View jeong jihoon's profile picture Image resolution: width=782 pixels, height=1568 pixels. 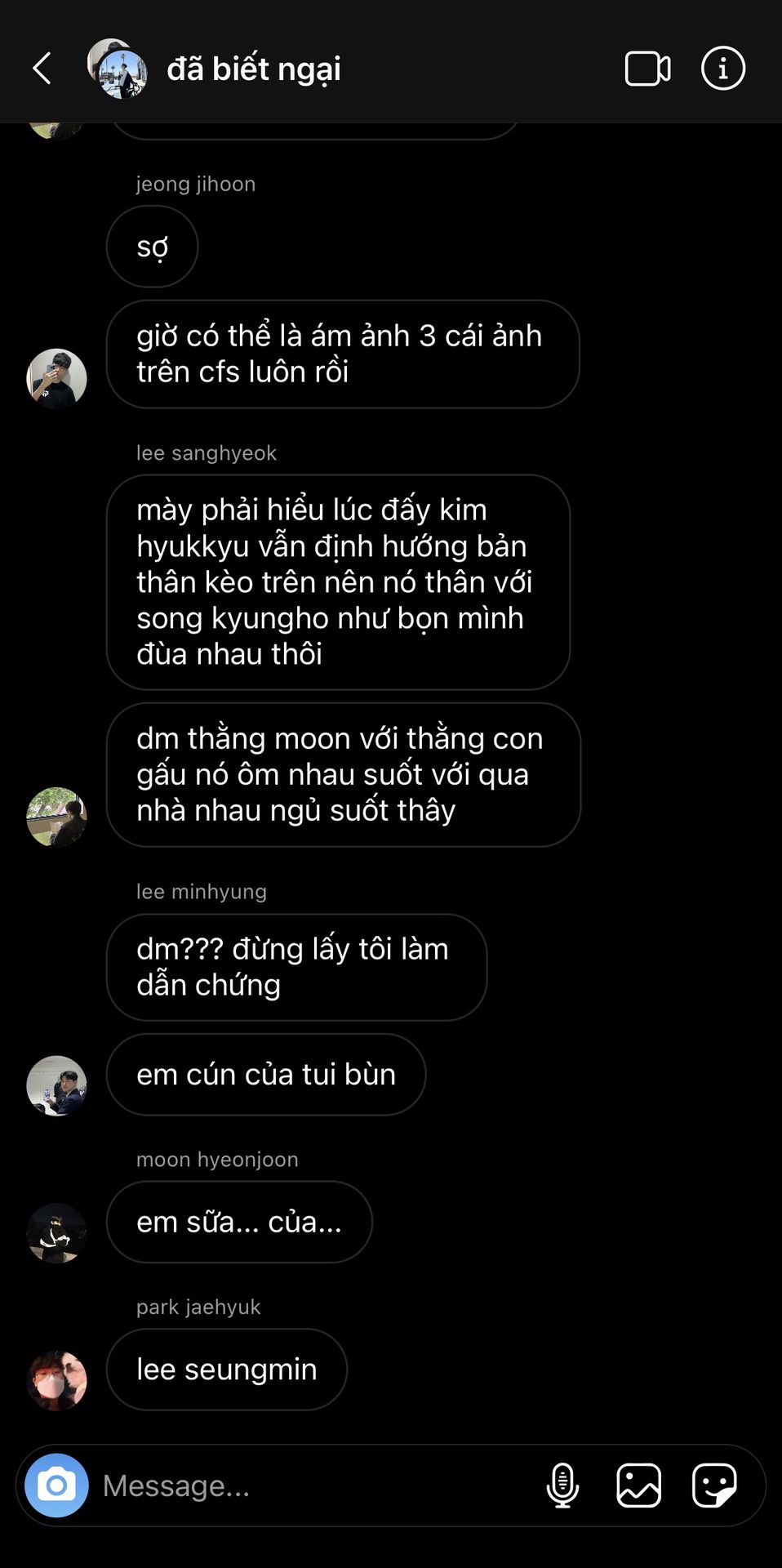(56, 379)
